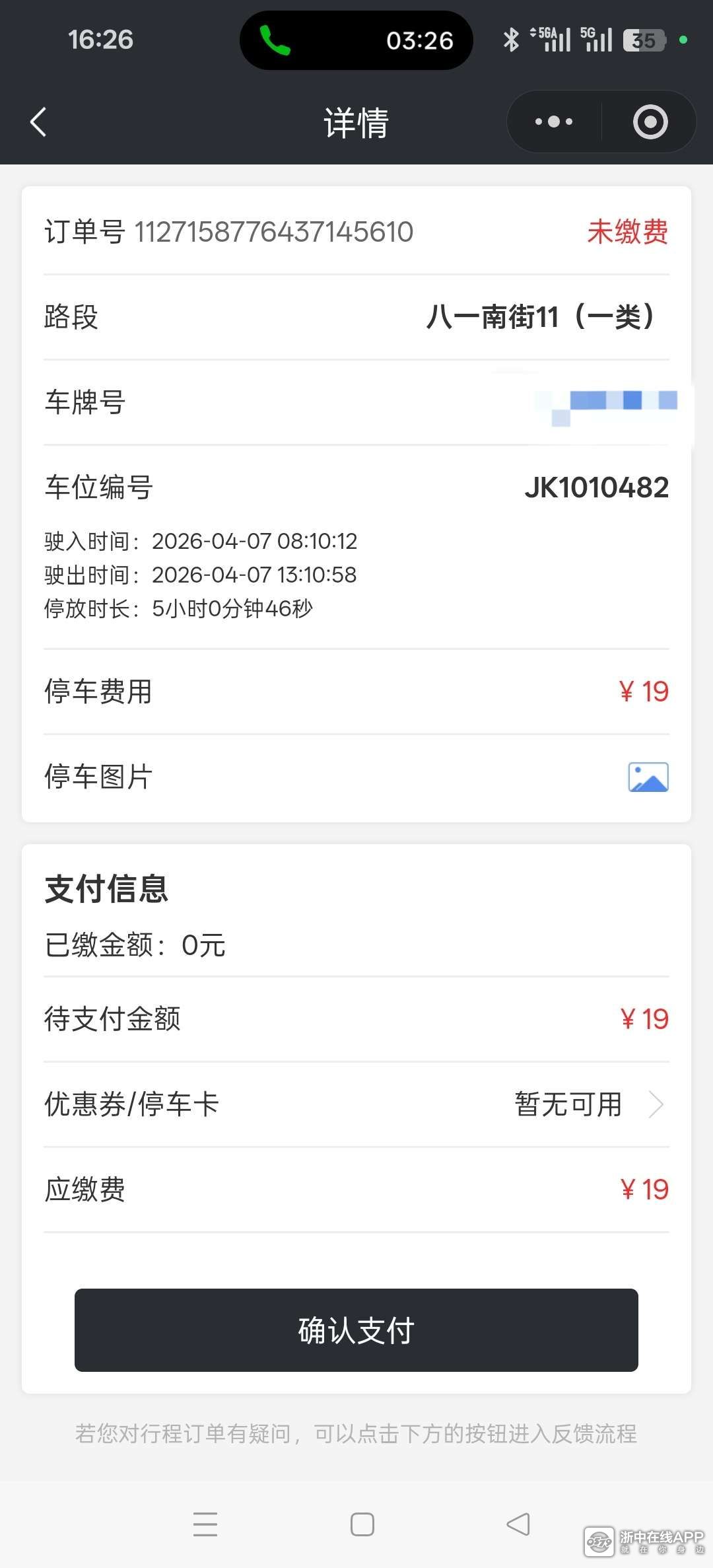The height and width of the screenshot is (1568, 713).
Task: Tap the system home button
Action: point(362,1524)
